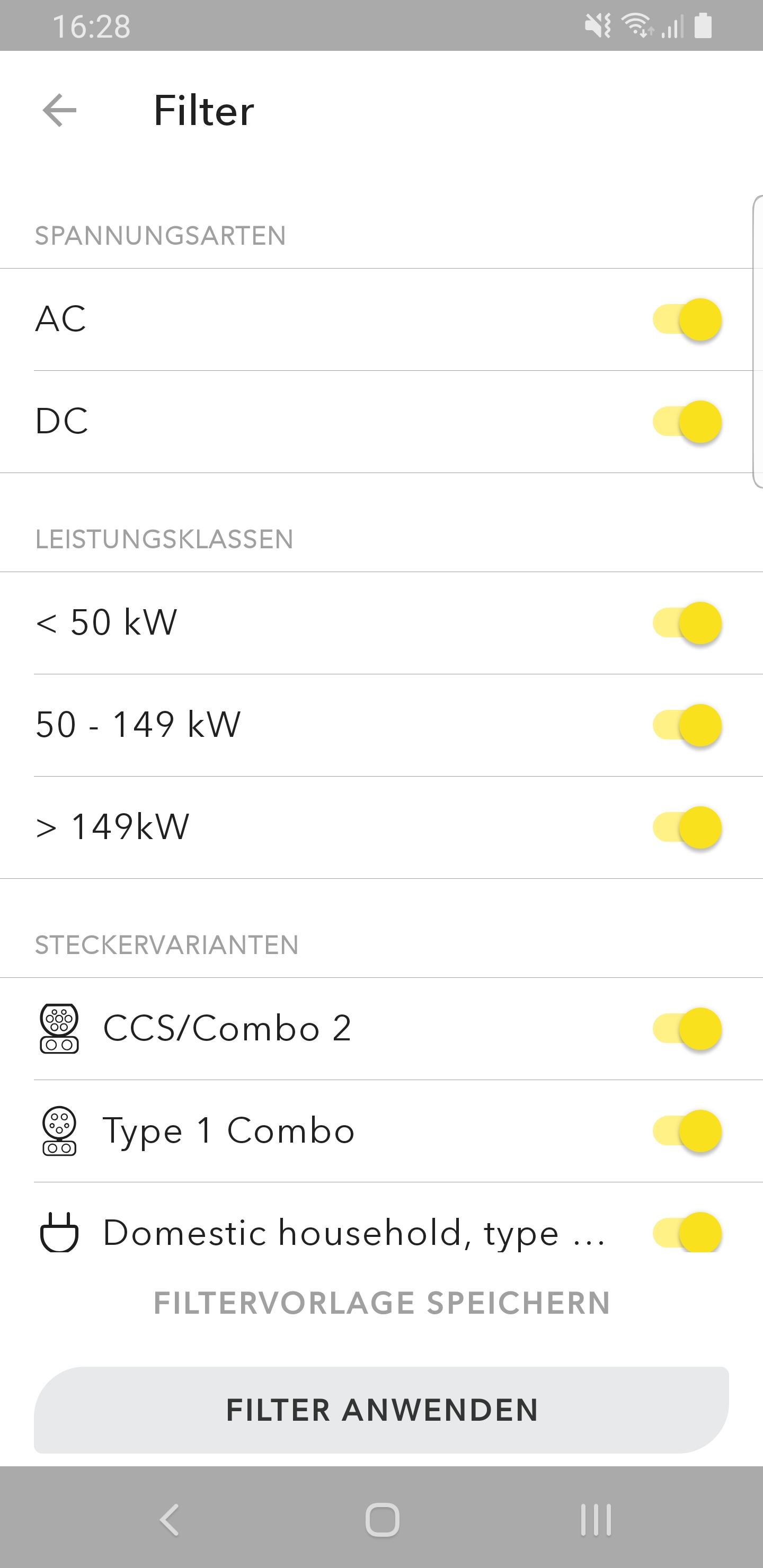Apply filters with Filter anwenden

click(381, 1410)
